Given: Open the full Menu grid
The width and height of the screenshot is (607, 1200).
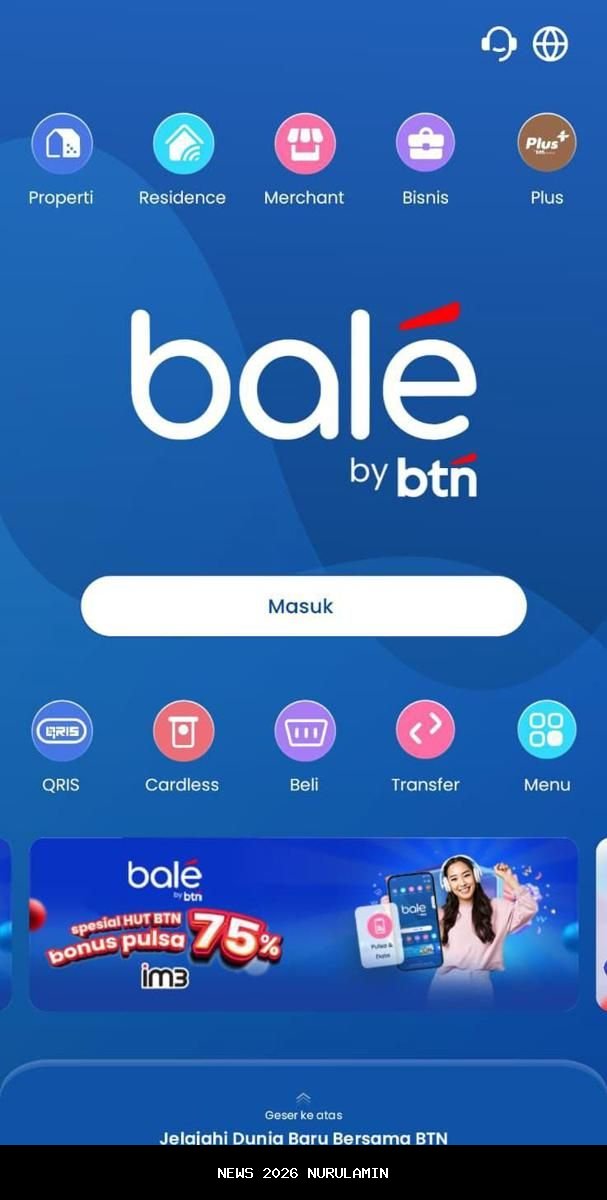Looking at the screenshot, I should pyautogui.click(x=546, y=732).
